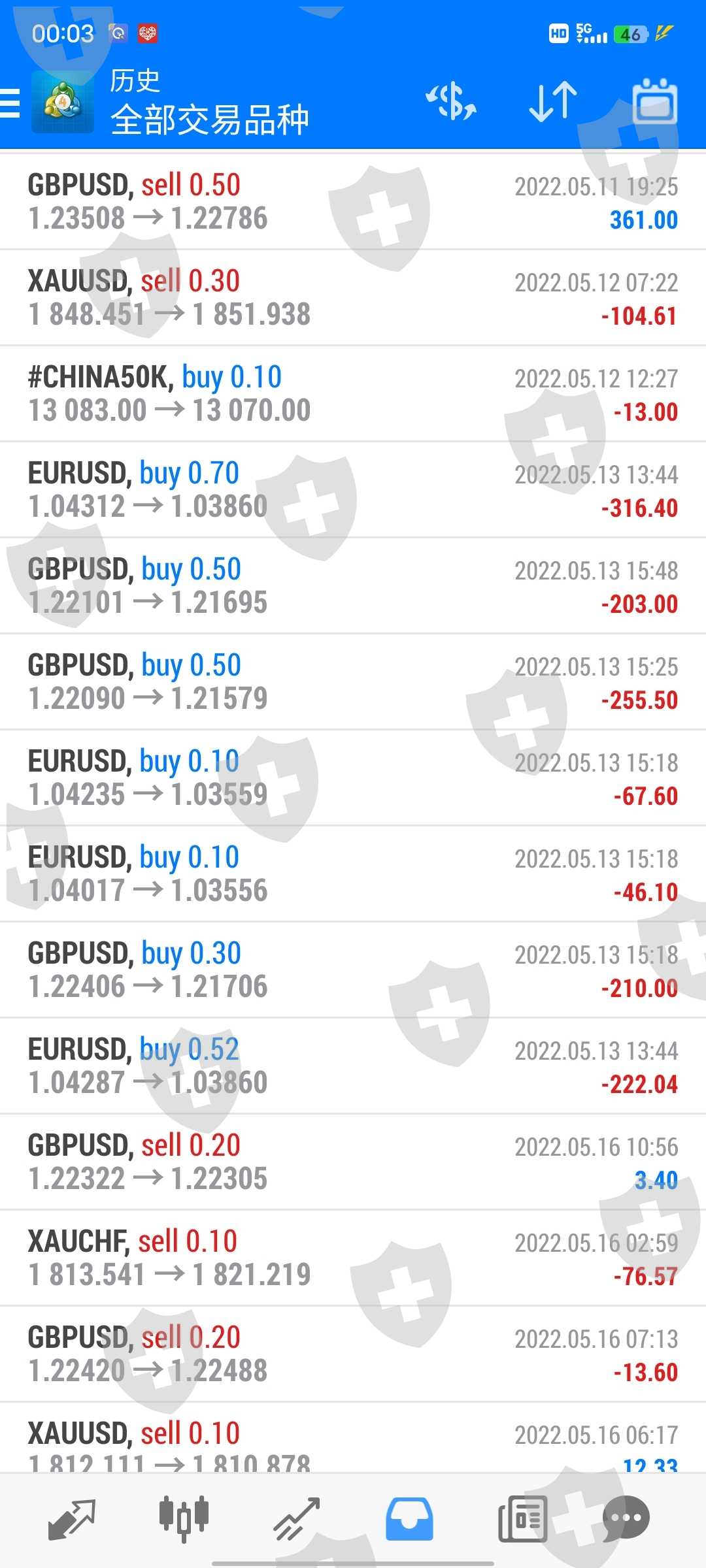Switch to the Quotes tab
706x1568 pixels.
(x=72, y=1519)
